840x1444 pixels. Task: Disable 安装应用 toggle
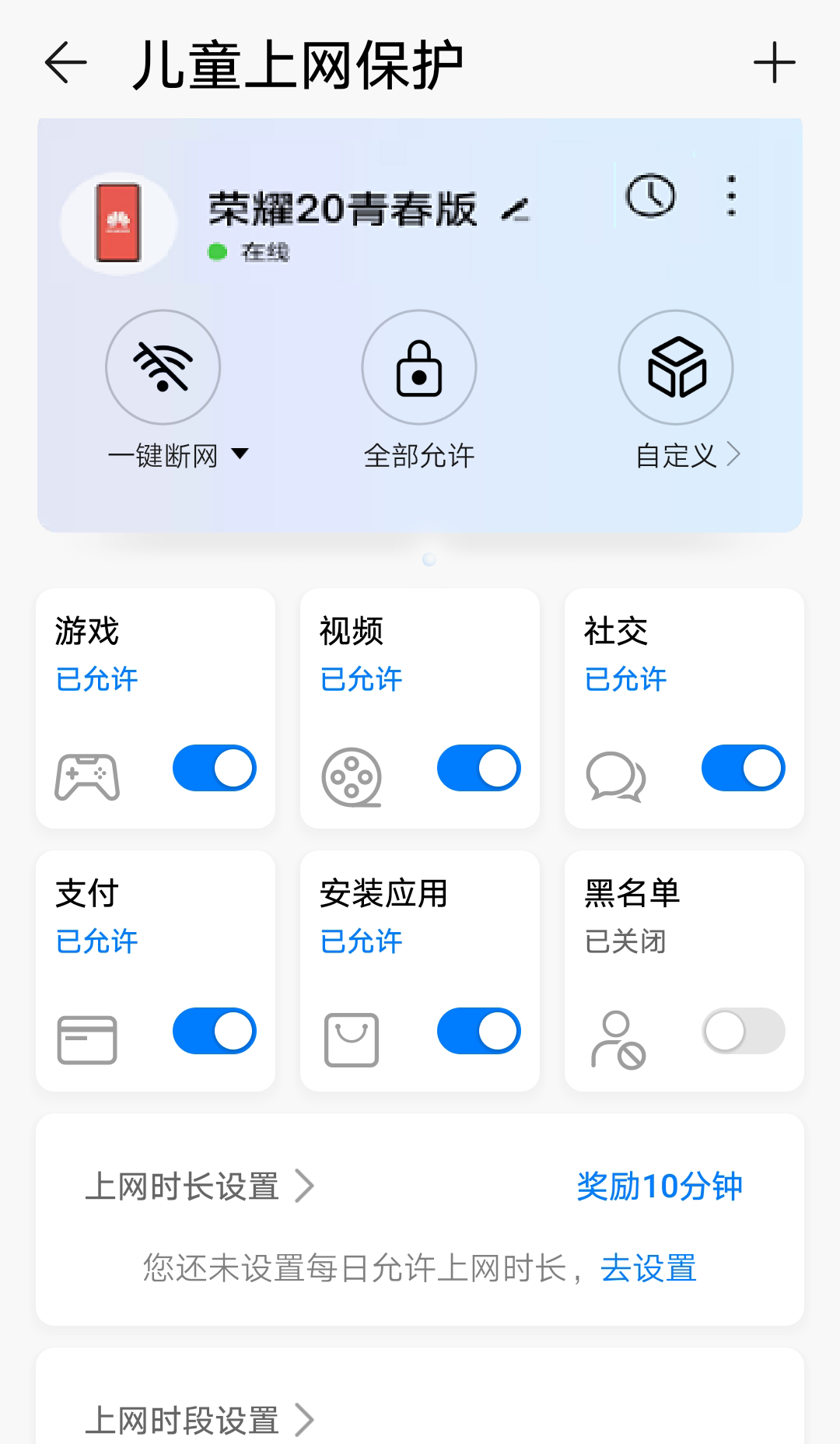coord(479,1032)
